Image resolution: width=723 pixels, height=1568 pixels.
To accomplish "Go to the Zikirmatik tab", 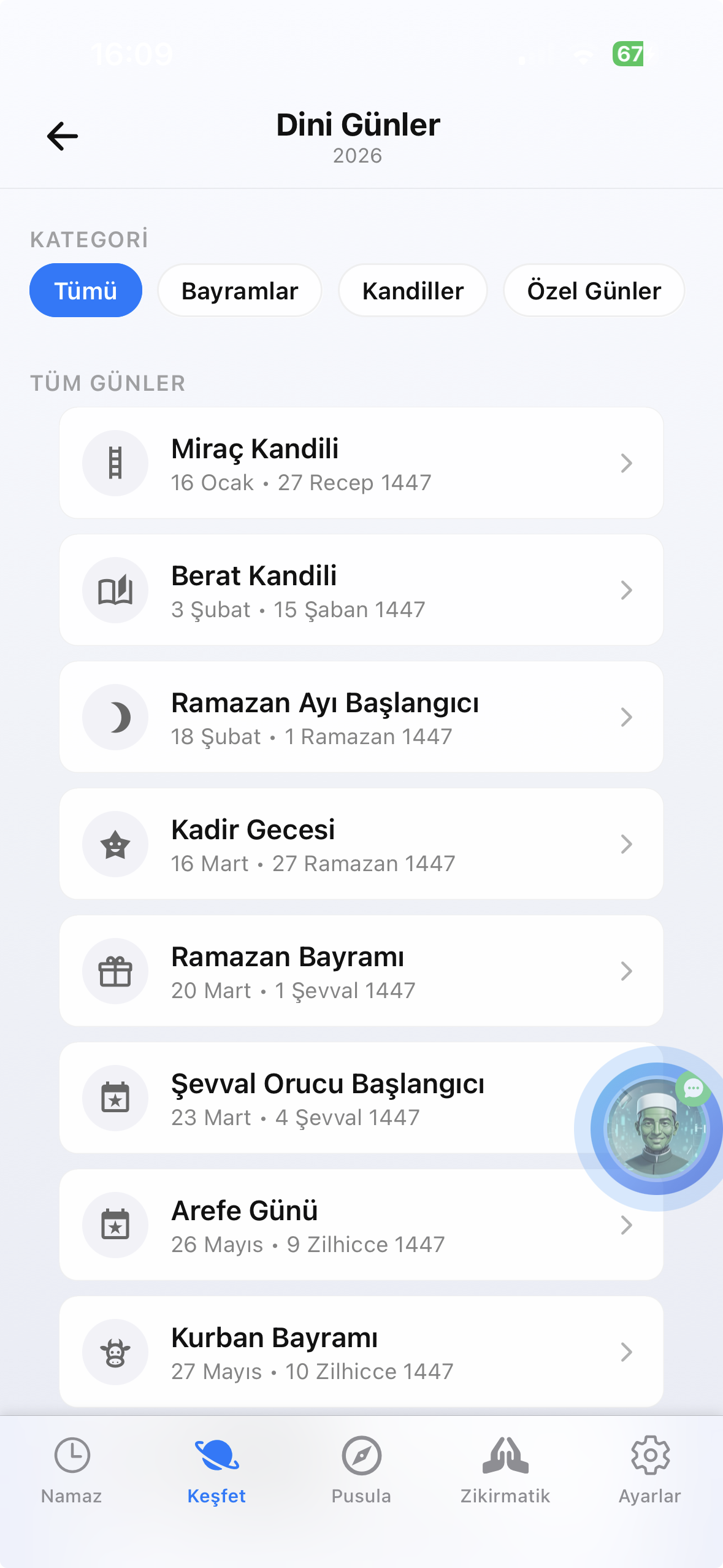I will click(505, 1470).
